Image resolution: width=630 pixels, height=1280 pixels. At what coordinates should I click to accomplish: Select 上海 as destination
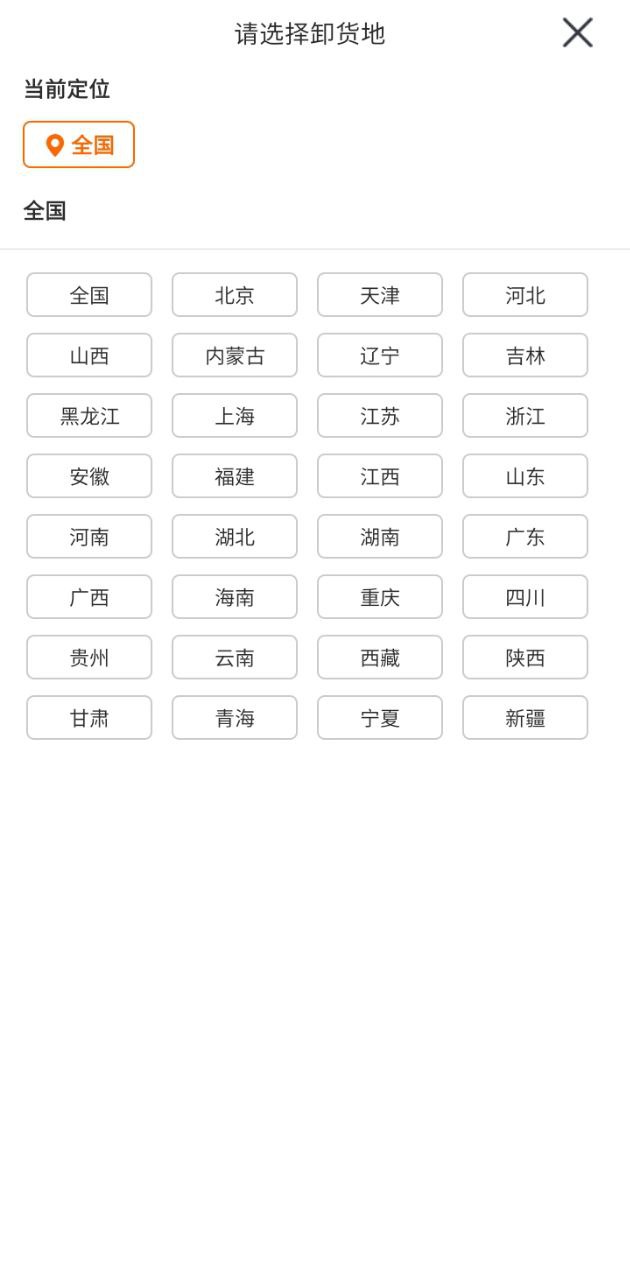coord(235,416)
